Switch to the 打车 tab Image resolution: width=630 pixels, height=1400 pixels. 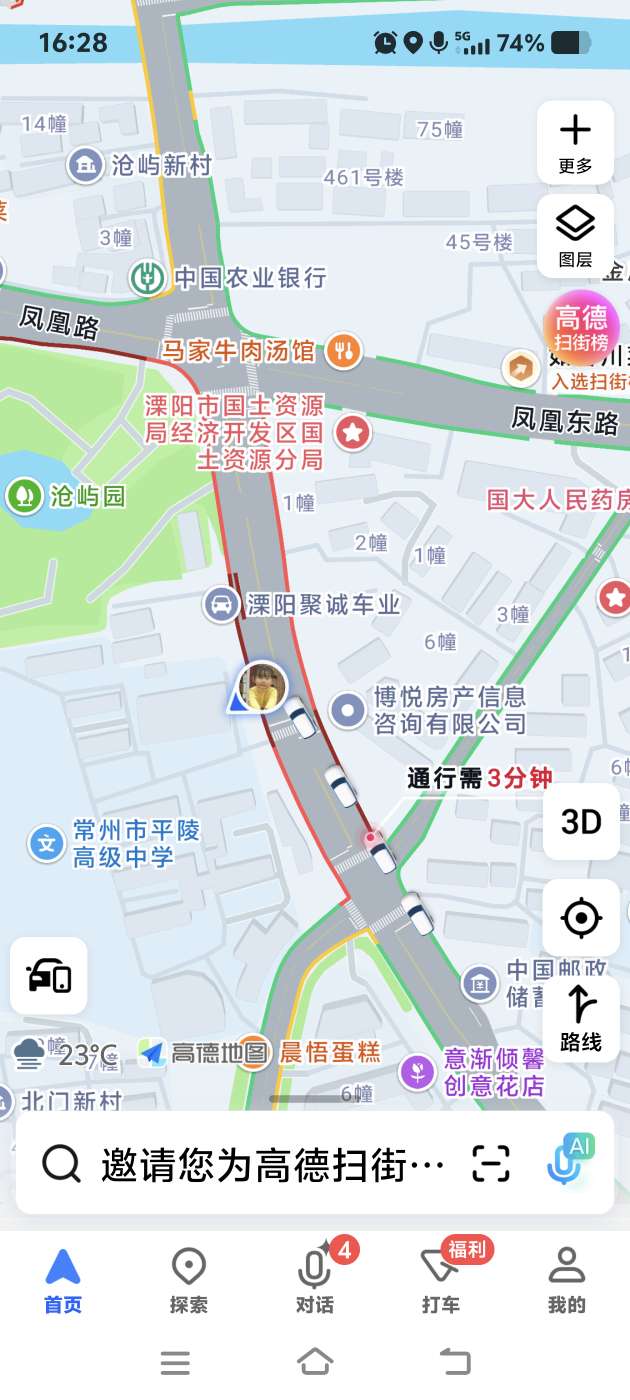(x=440, y=1280)
